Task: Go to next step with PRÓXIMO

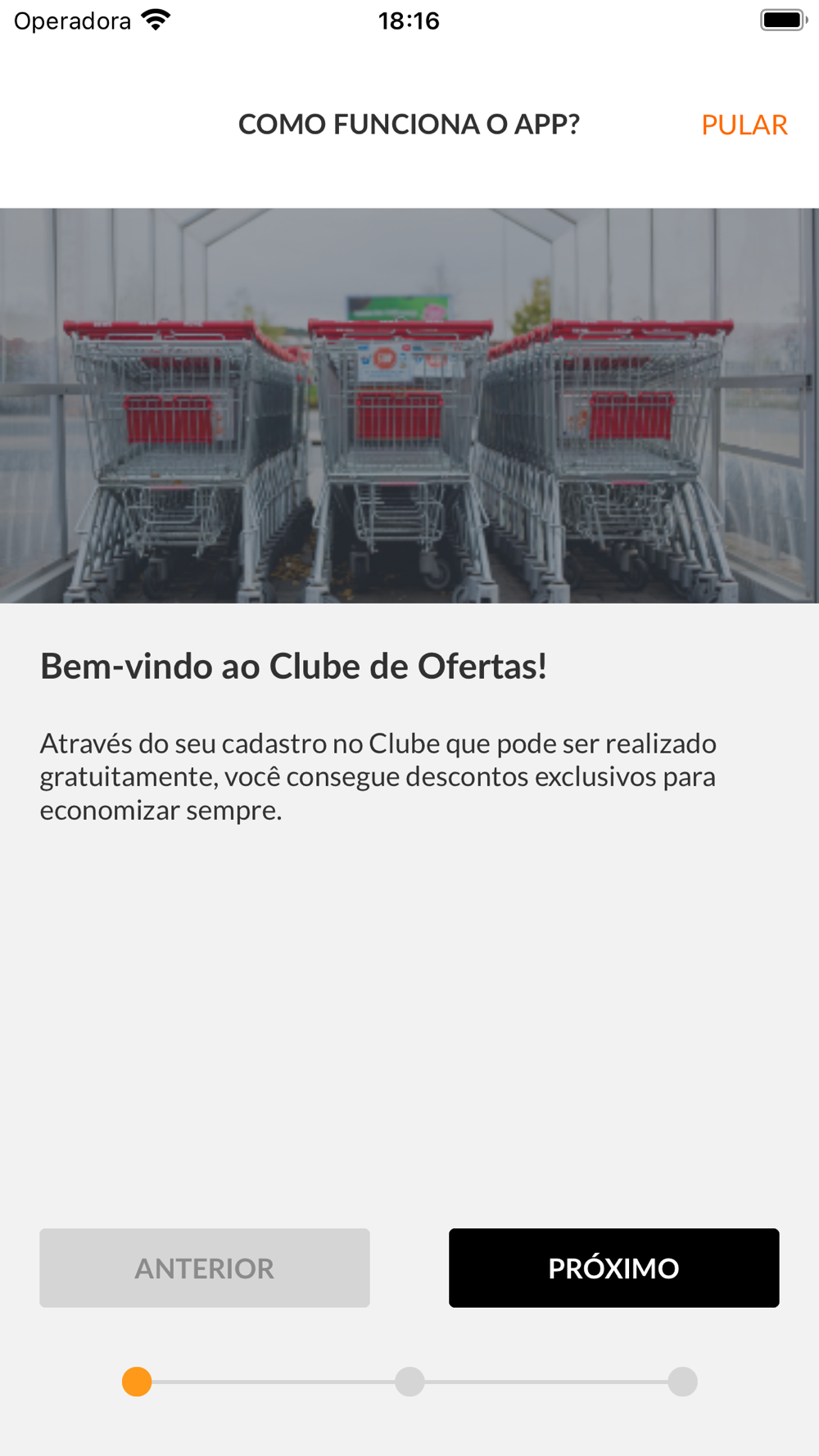Action: point(613,1267)
